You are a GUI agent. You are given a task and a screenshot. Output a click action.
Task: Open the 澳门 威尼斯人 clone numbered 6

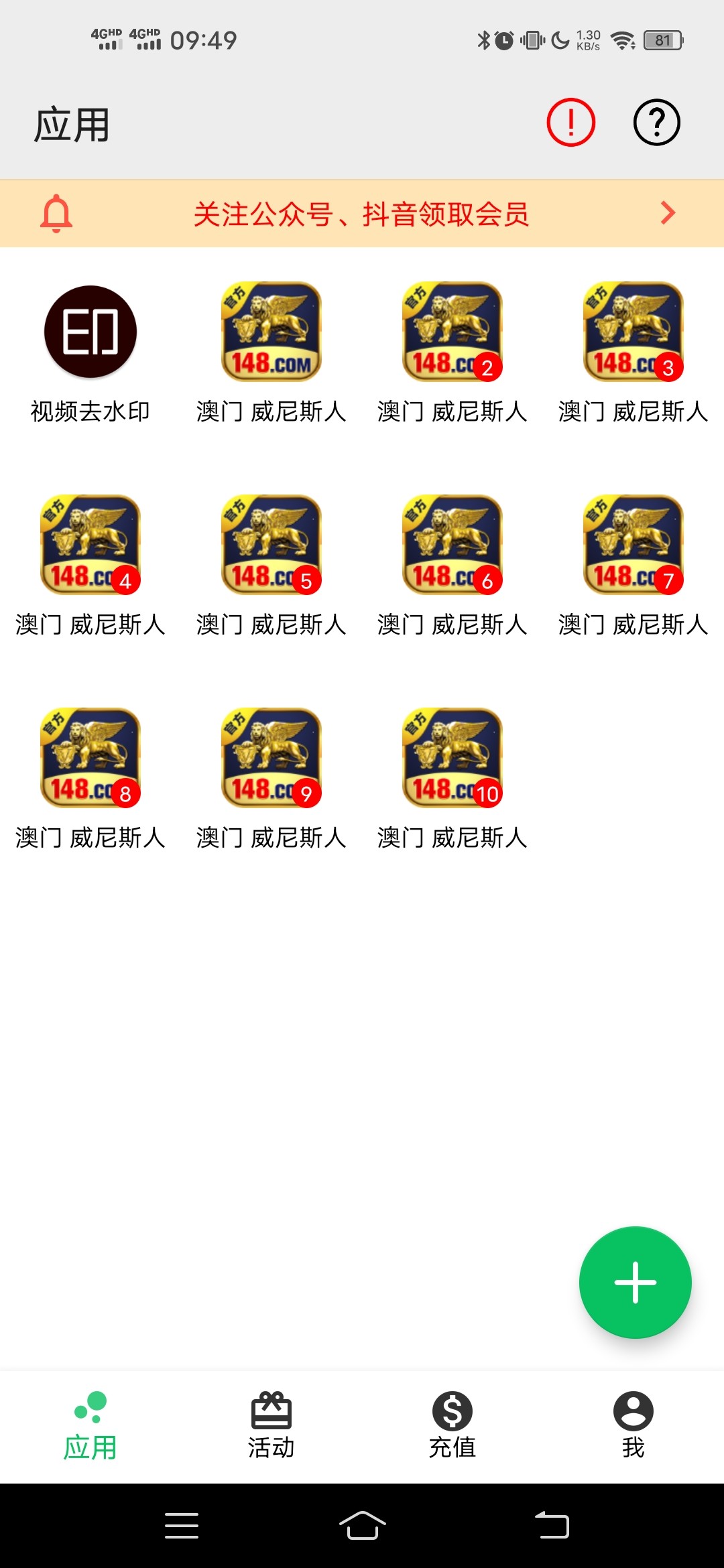pos(452,545)
